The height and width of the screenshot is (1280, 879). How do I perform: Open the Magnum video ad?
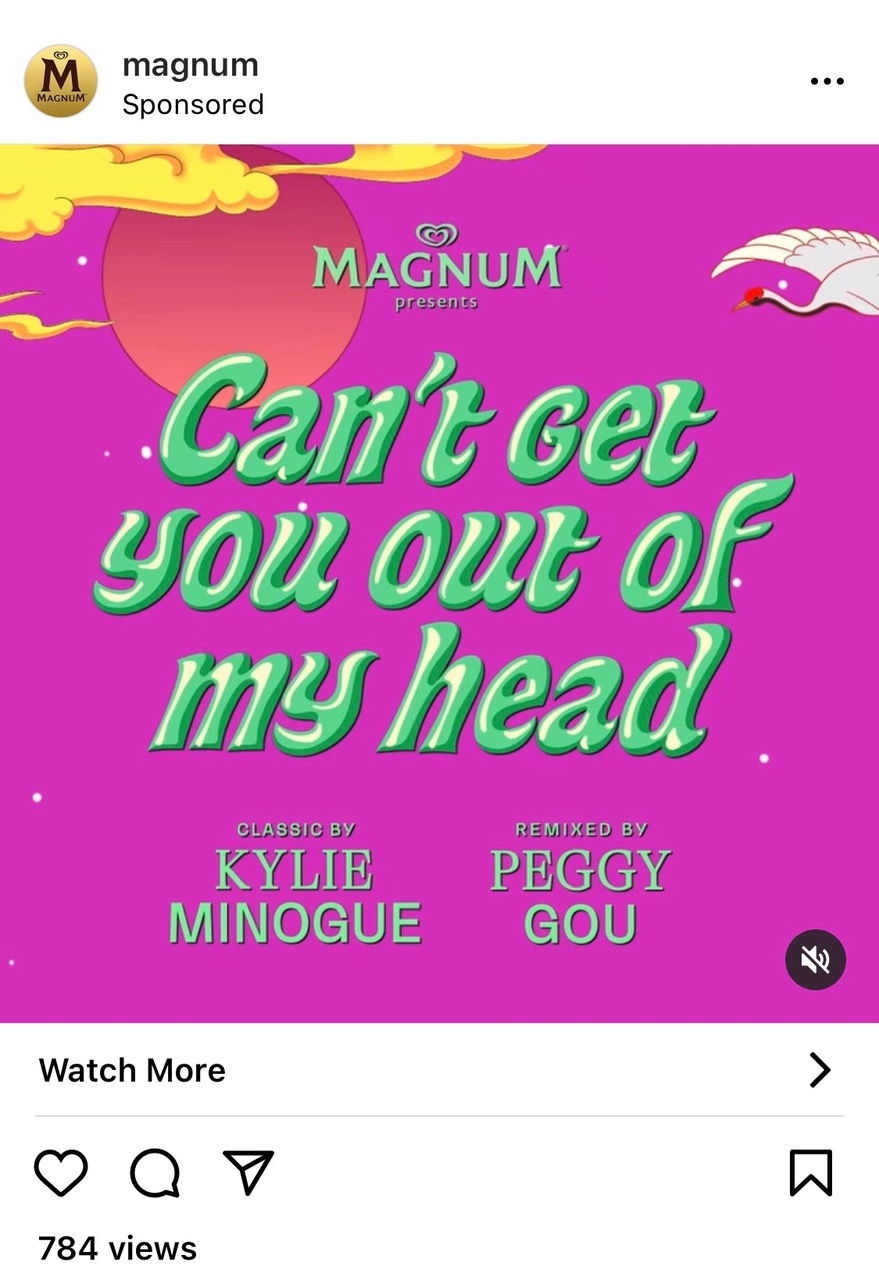(440, 580)
